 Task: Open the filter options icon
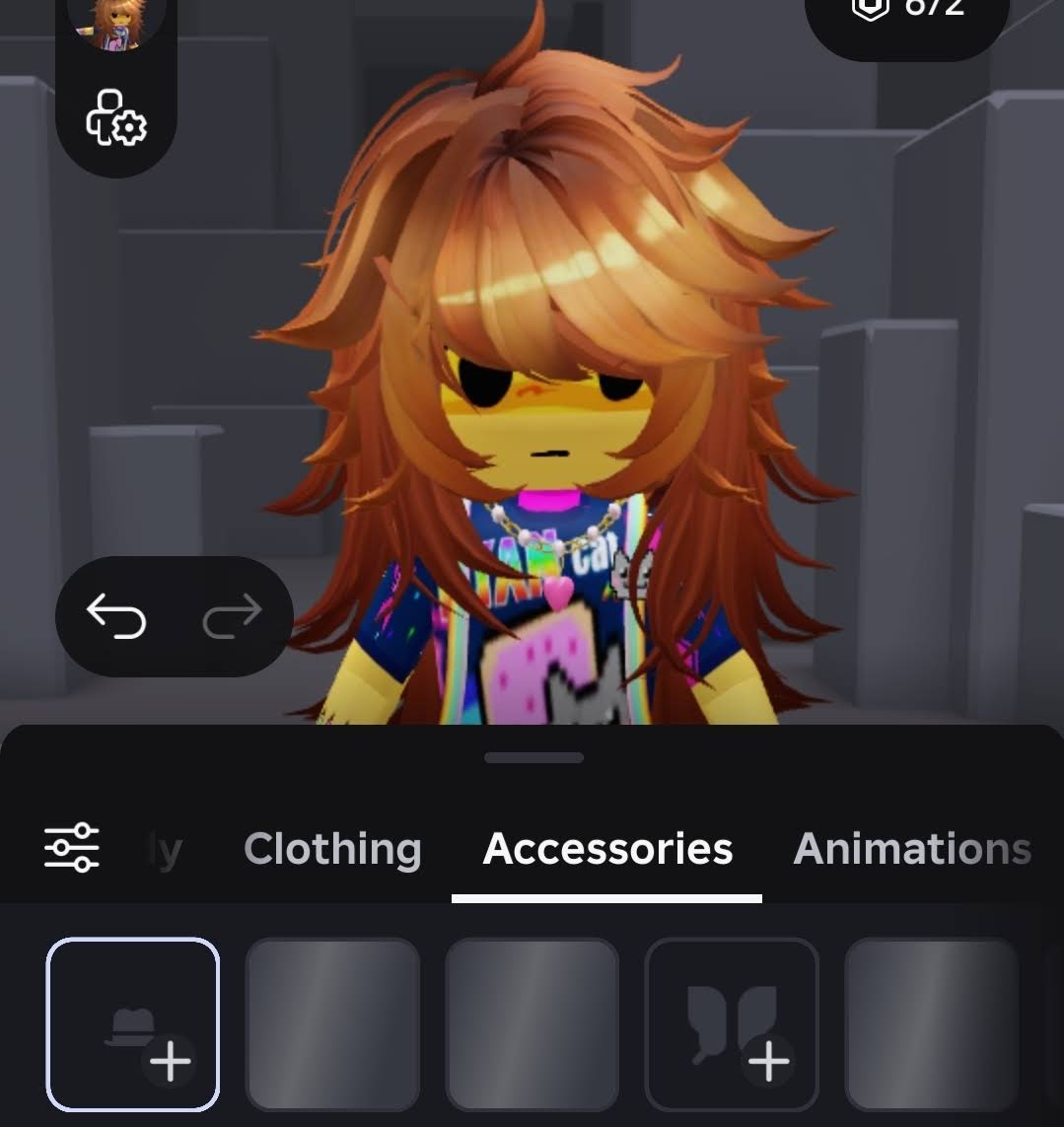point(72,848)
